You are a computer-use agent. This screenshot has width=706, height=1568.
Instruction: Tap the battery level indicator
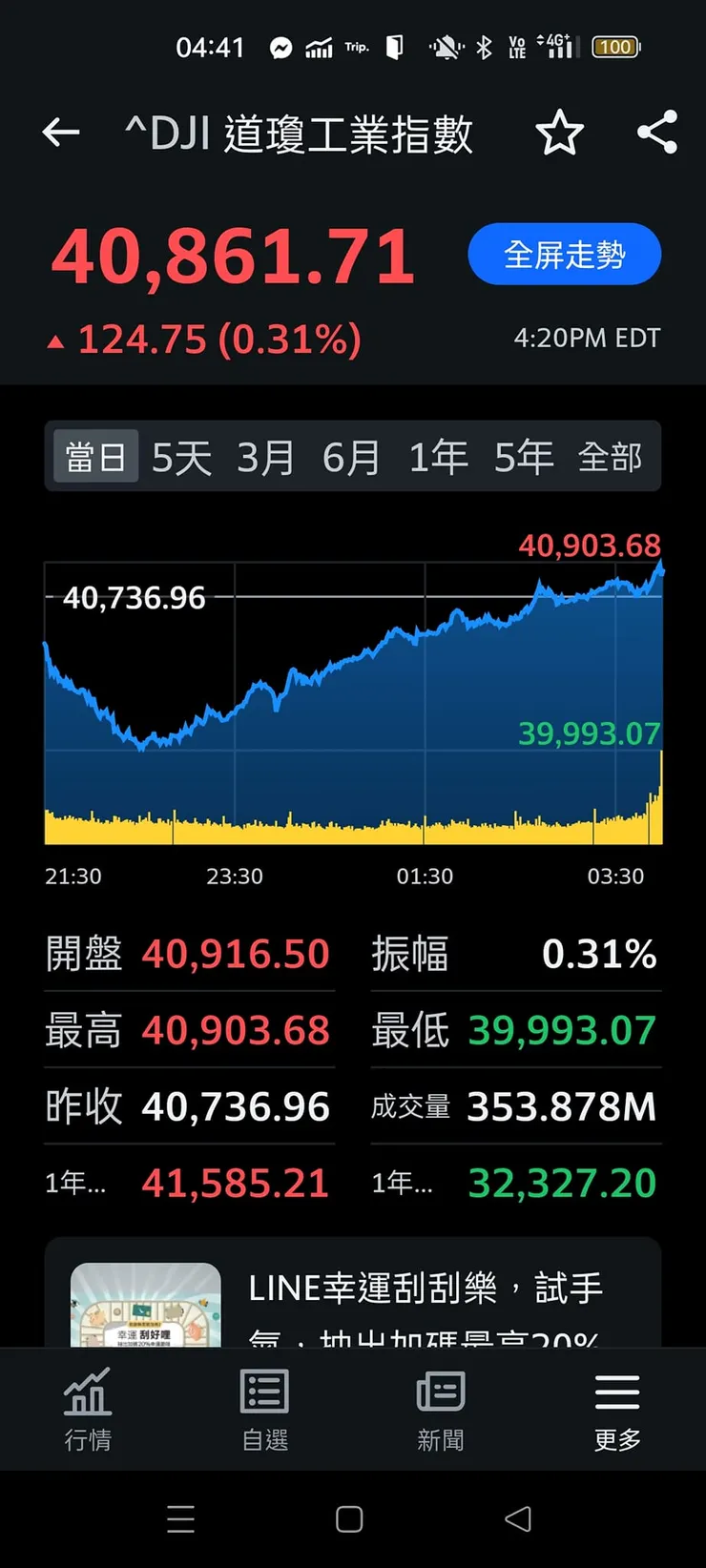point(614,46)
